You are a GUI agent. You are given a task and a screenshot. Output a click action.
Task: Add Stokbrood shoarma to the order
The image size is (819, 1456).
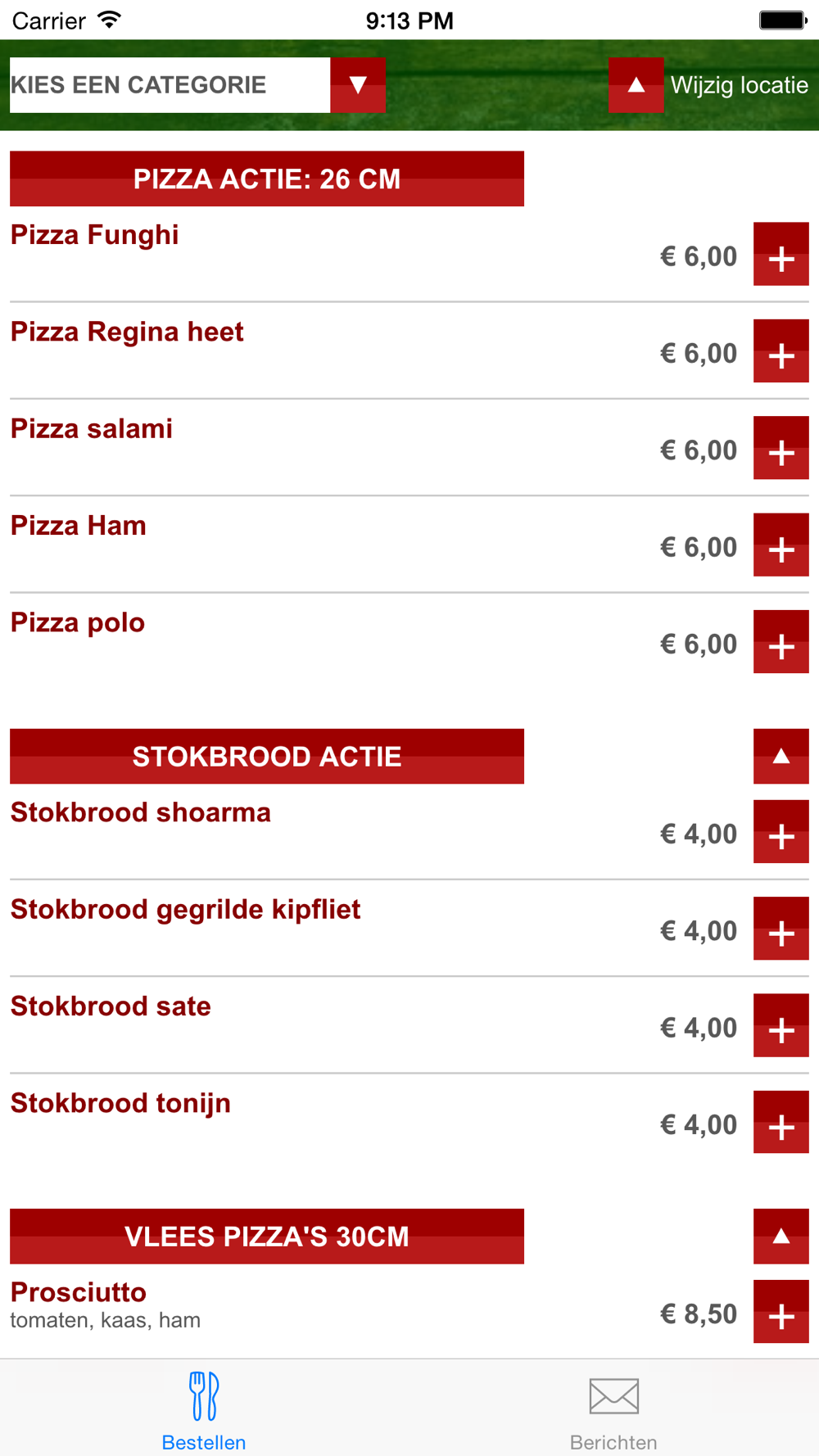[x=781, y=832]
